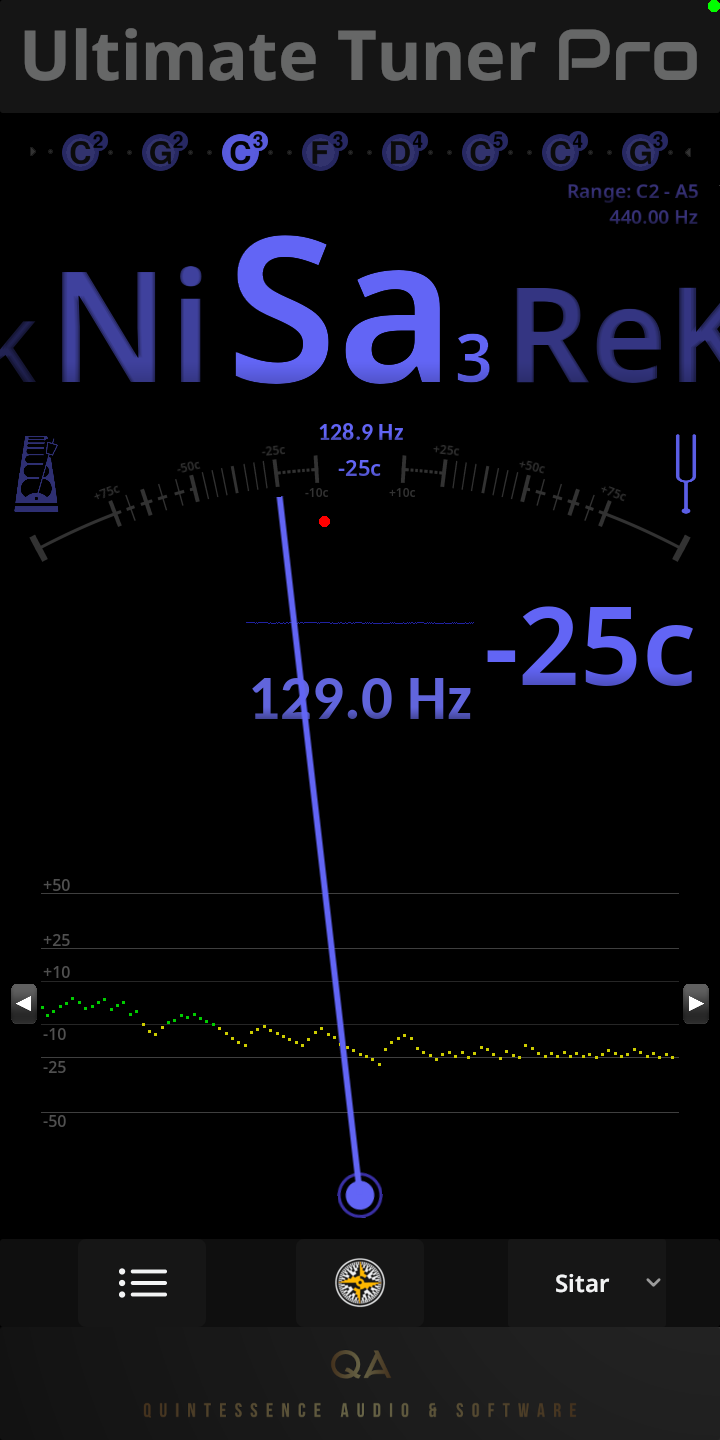Select the D4 note tab
Screen dimensions: 720x1440
coord(402,152)
